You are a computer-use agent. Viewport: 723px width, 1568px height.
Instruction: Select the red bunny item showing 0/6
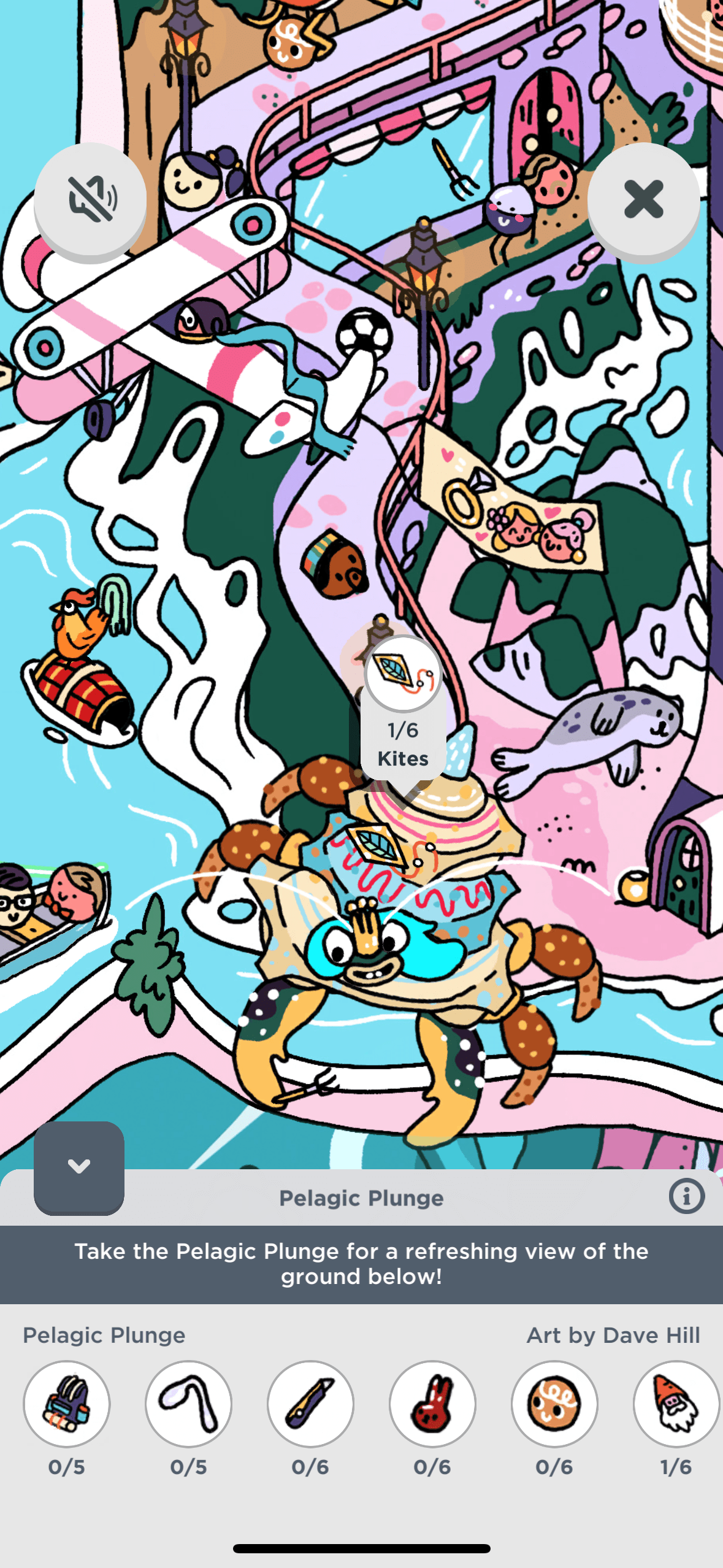click(432, 1404)
